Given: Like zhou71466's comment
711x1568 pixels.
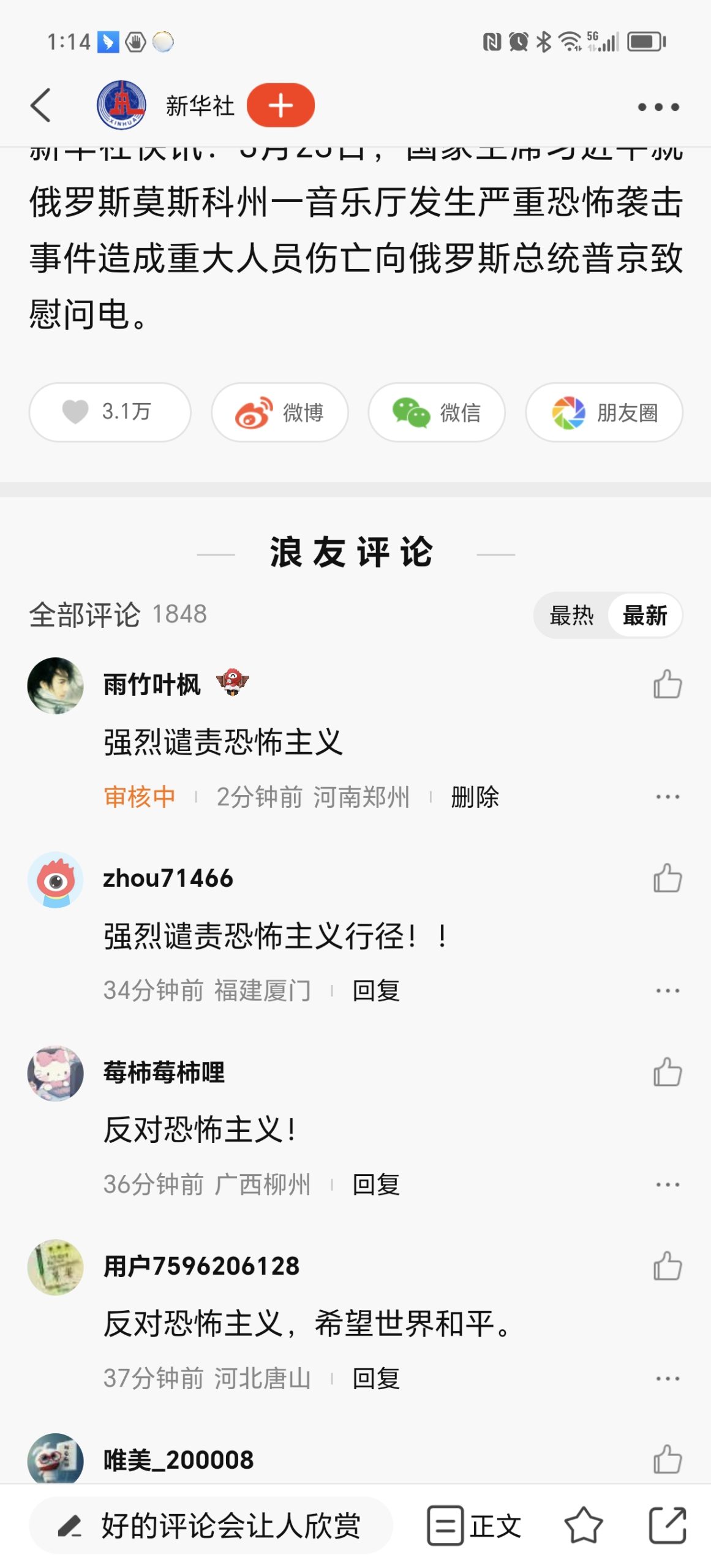Looking at the screenshot, I should point(667,878).
